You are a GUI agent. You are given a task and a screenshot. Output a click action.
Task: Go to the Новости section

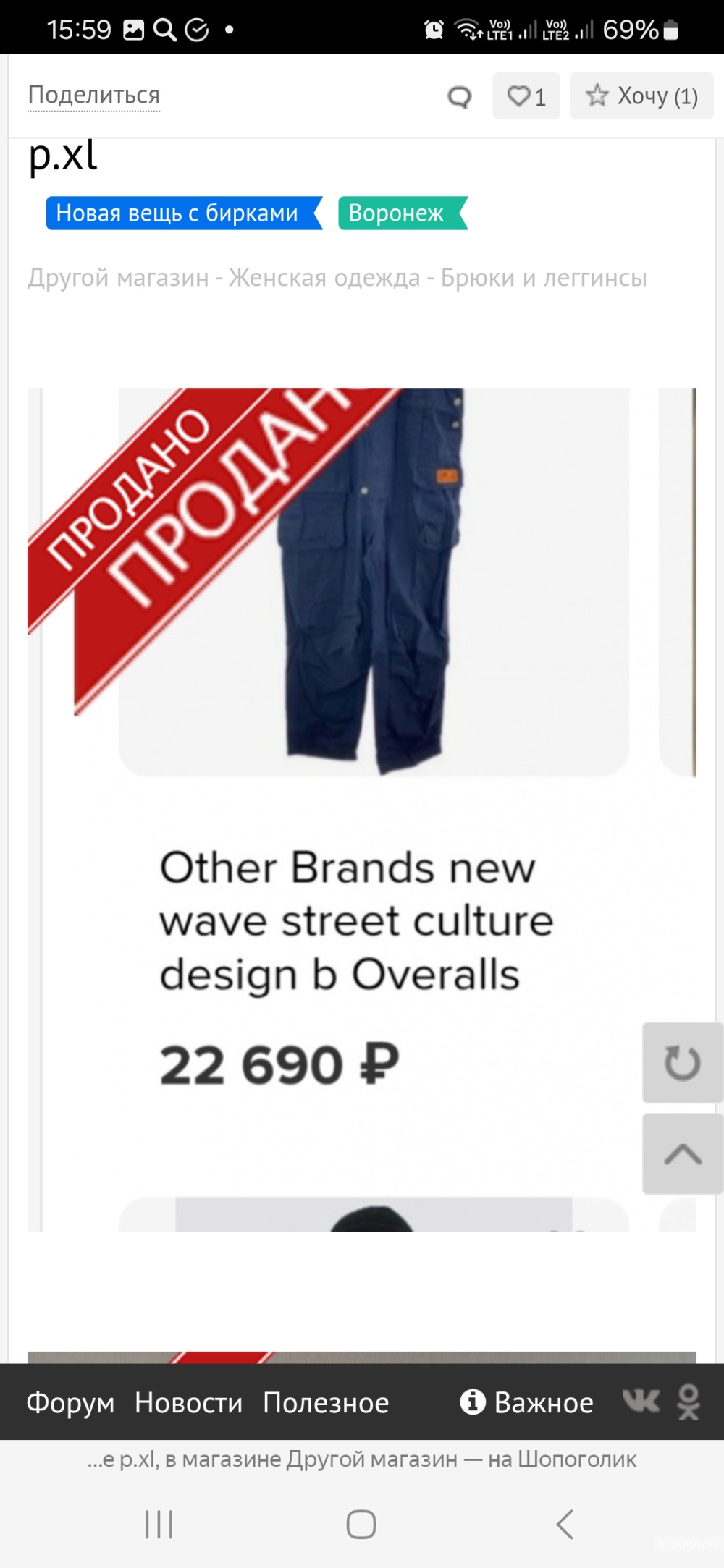[188, 1402]
